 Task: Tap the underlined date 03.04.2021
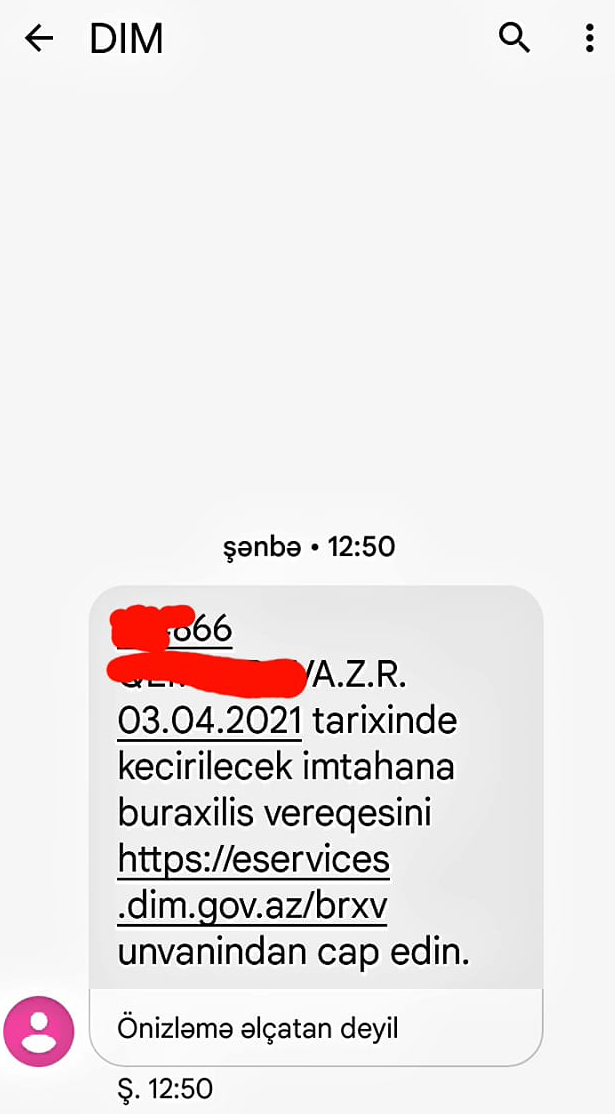209,721
